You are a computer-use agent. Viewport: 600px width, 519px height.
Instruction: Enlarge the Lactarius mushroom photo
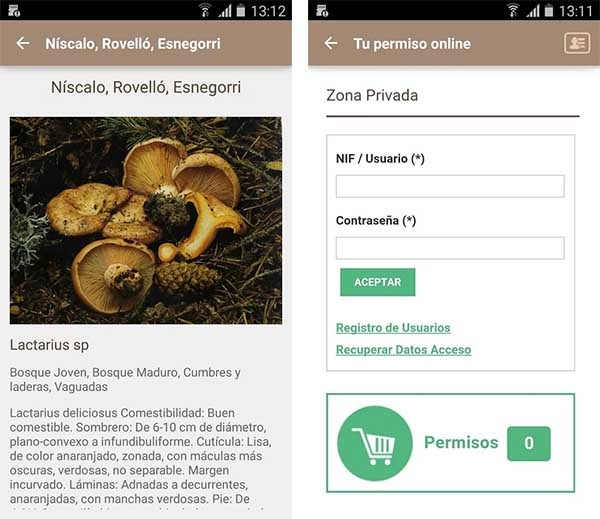(x=146, y=220)
